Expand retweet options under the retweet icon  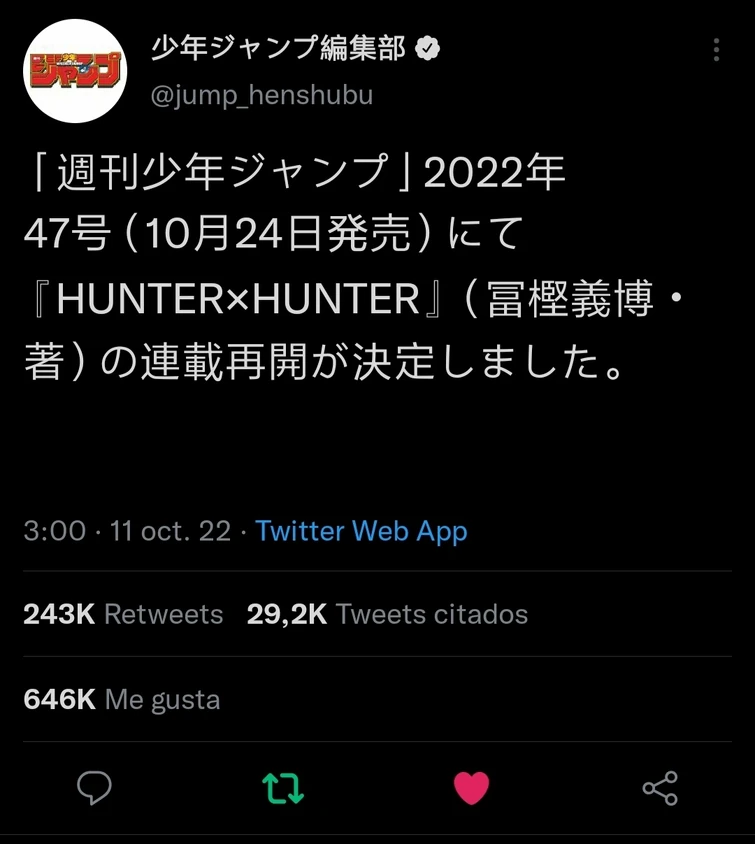(283, 788)
